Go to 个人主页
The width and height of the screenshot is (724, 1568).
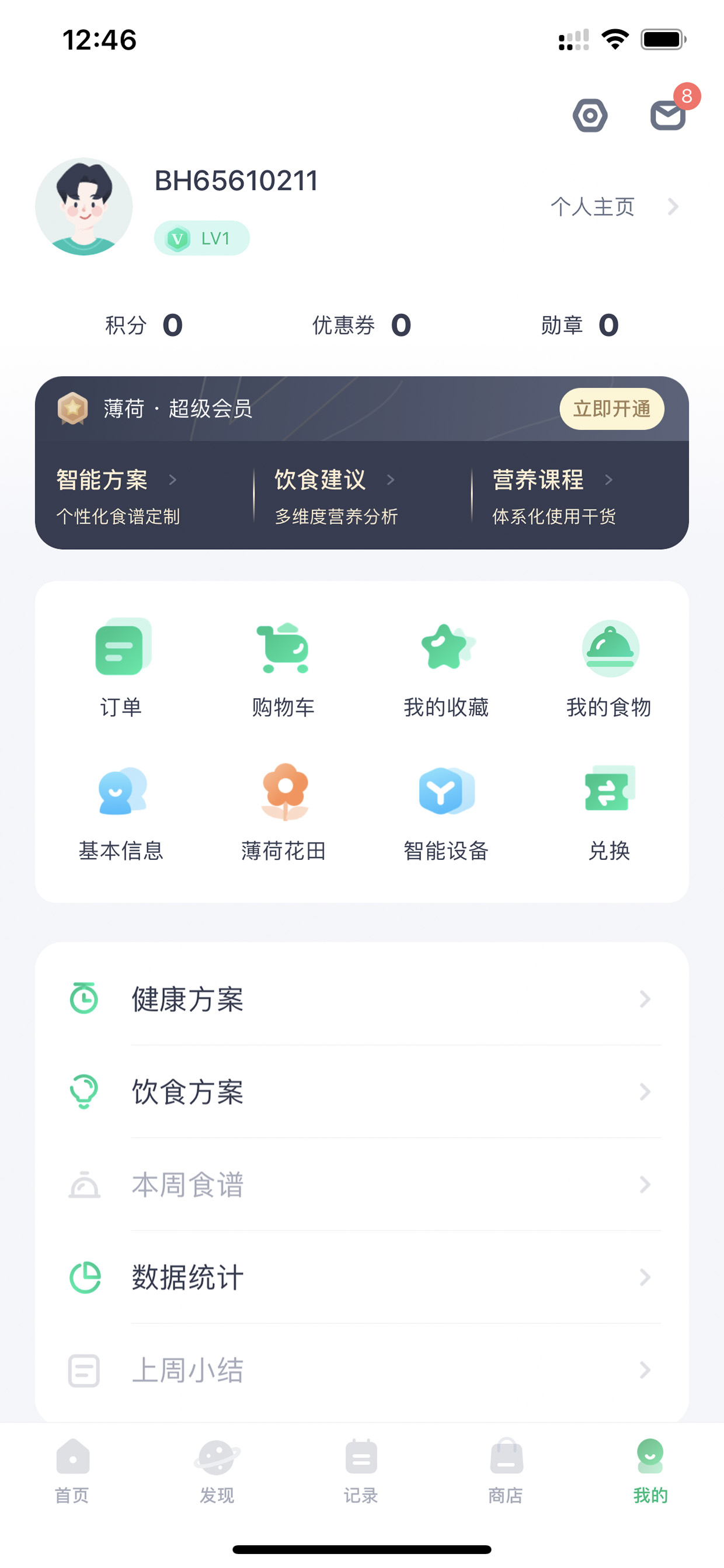[614, 207]
